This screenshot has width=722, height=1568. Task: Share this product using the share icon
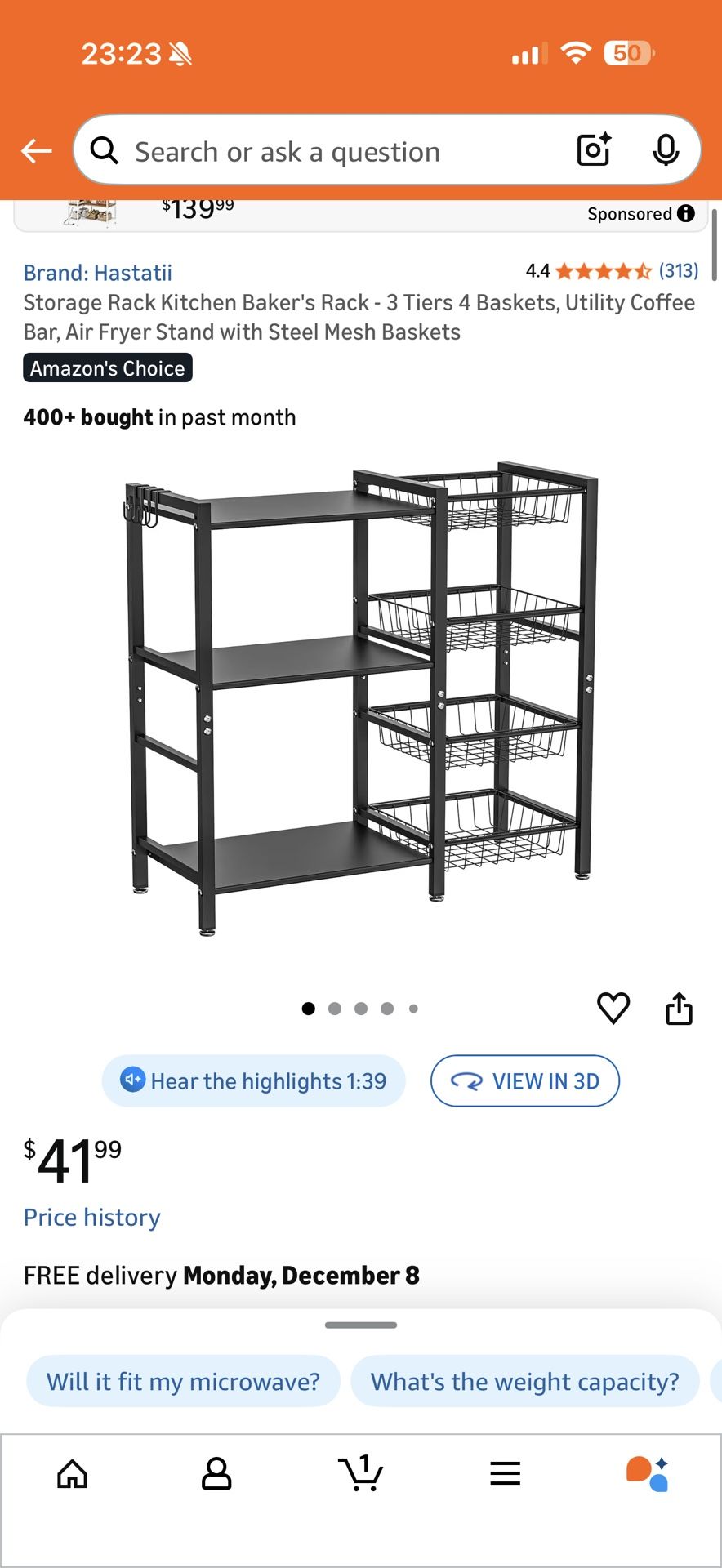coord(679,1008)
